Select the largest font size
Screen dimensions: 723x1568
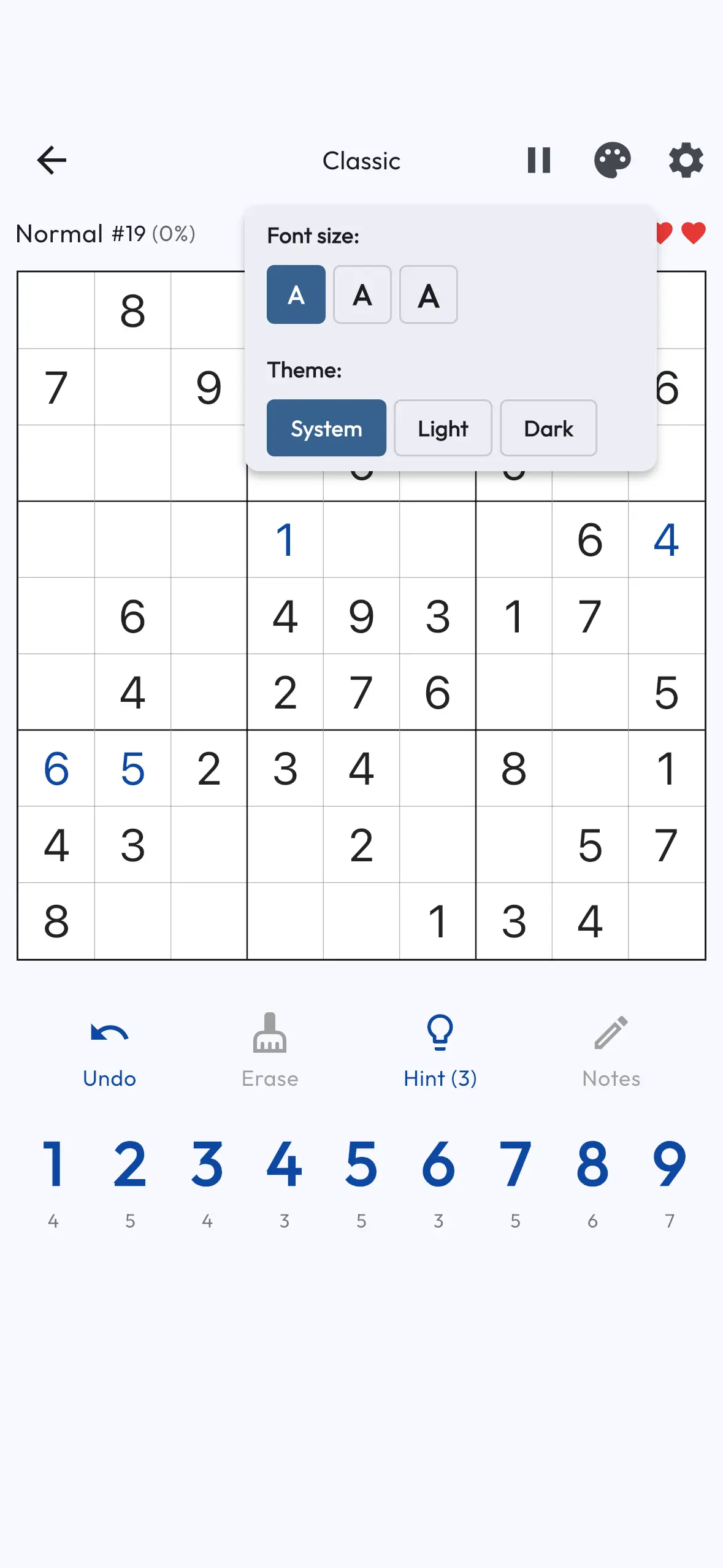(427, 296)
